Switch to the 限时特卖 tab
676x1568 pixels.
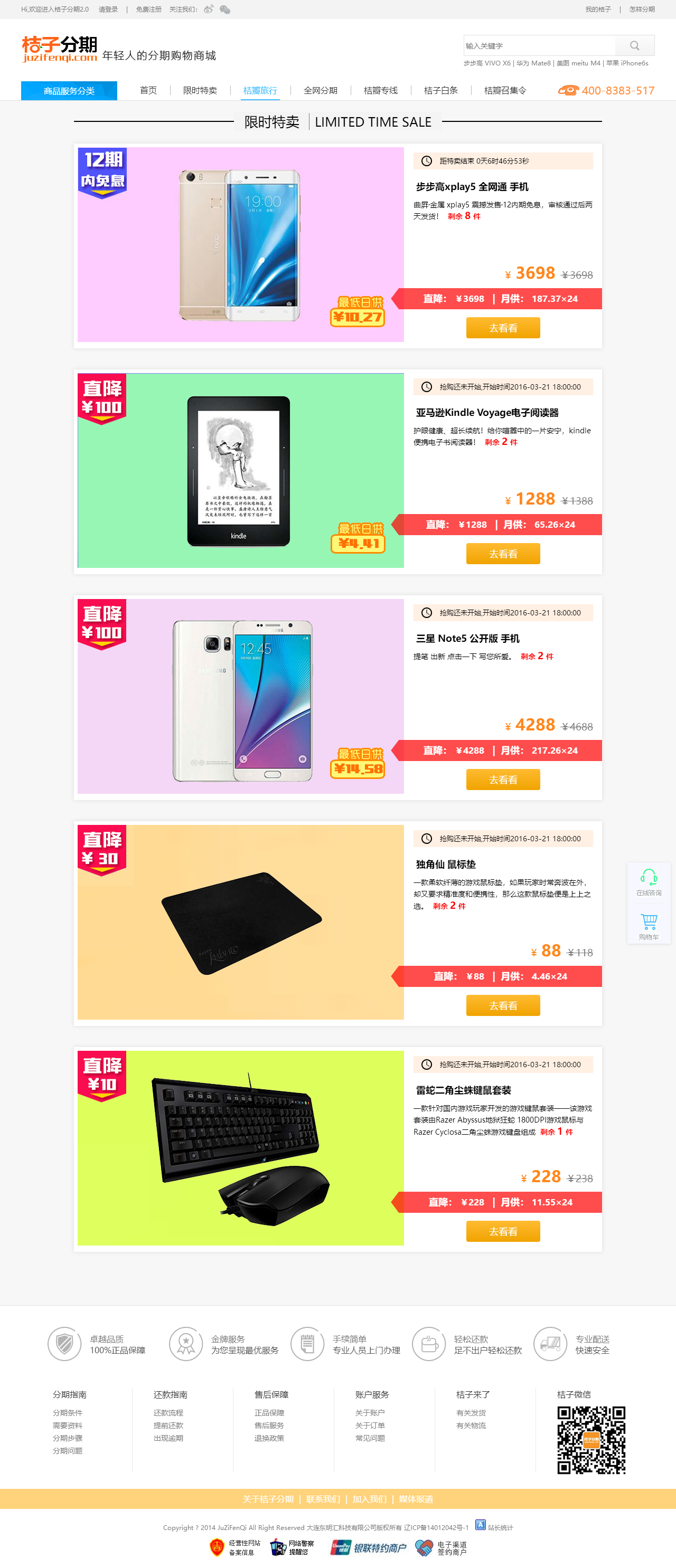point(200,91)
